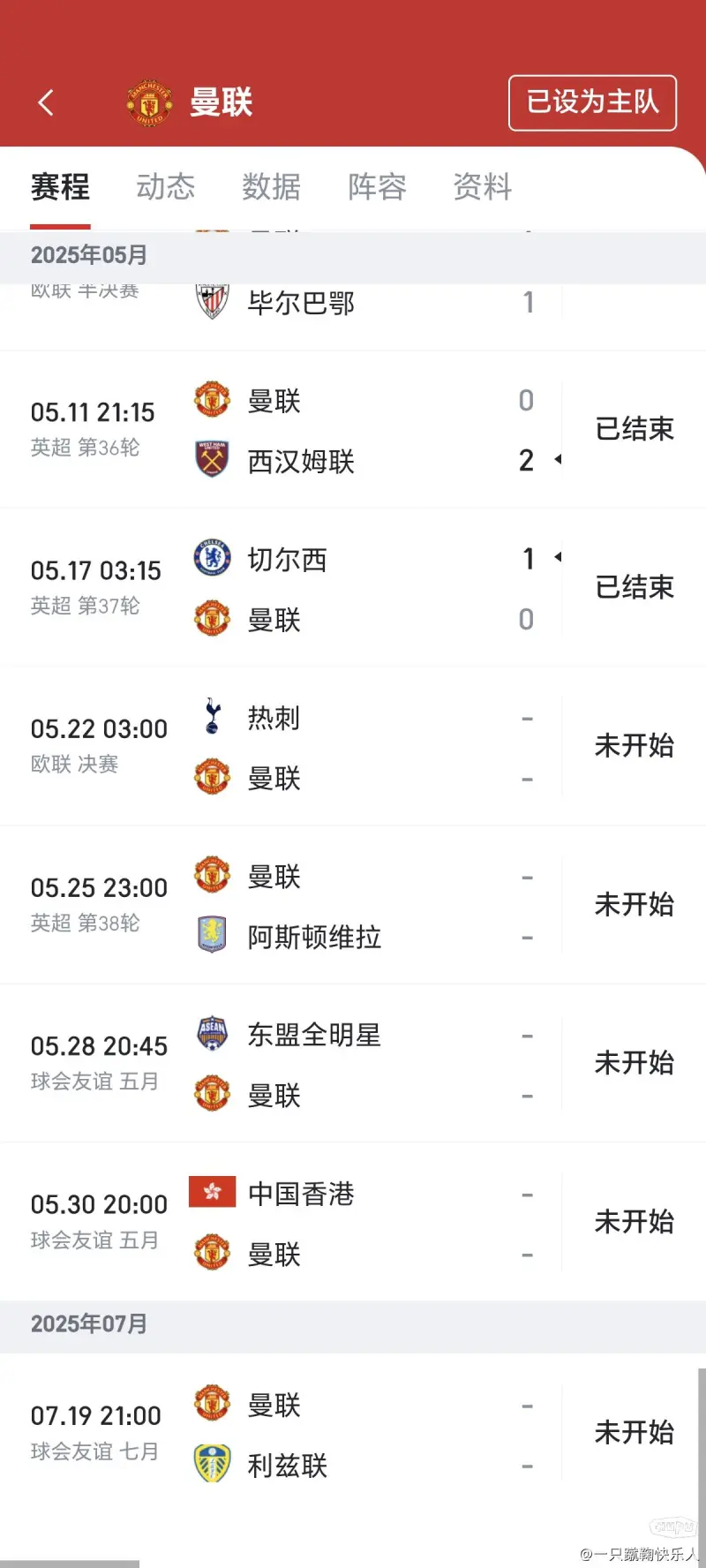Open the 阵容 tab
Viewport: 706px width, 1568px height.
click(378, 187)
